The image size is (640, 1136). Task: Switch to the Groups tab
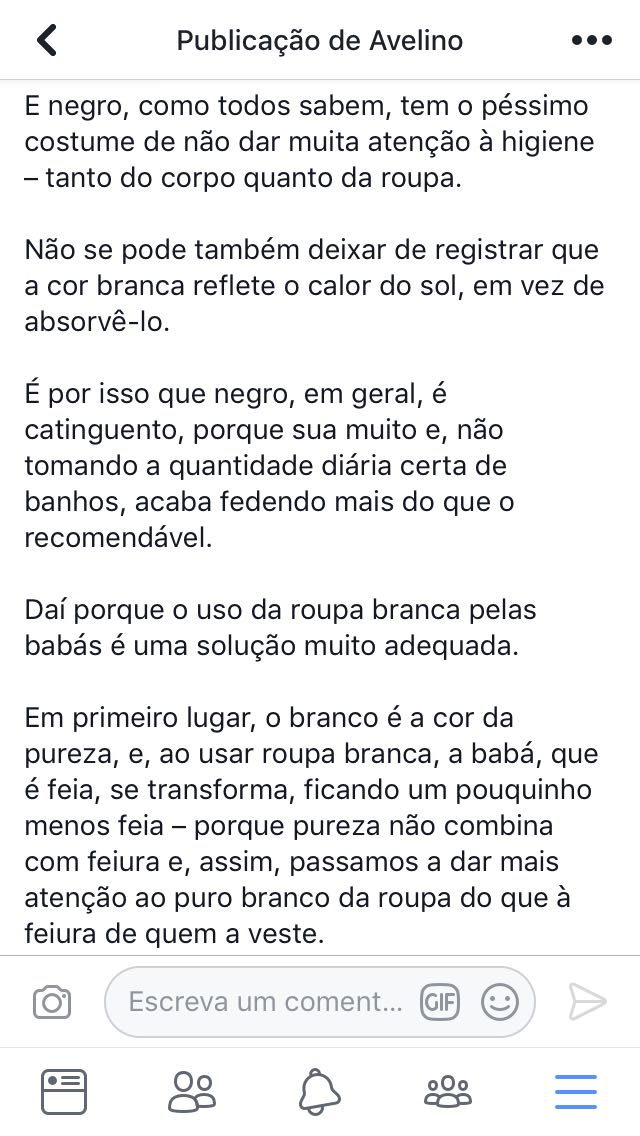(448, 1092)
